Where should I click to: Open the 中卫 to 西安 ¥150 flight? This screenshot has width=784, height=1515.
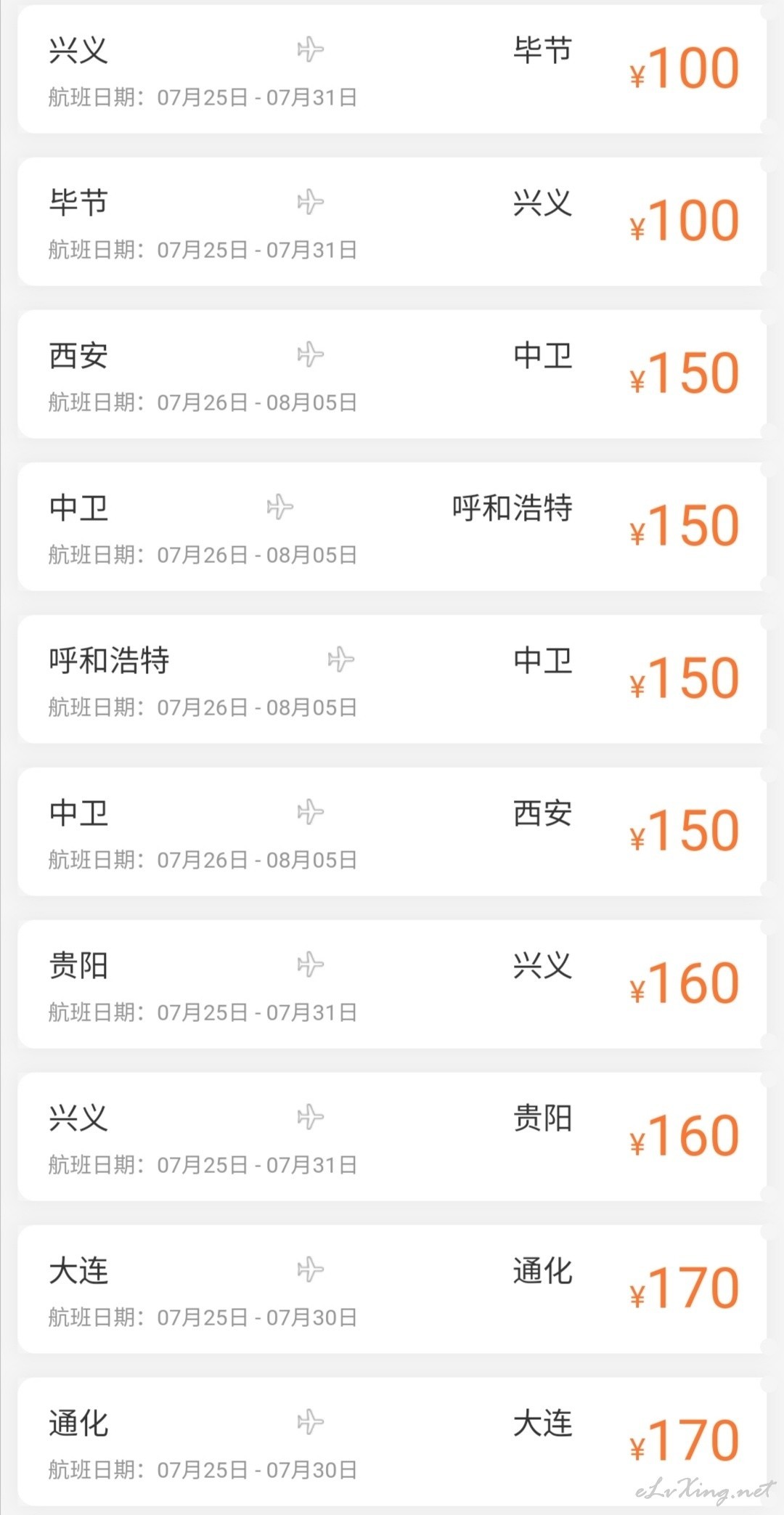pyautogui.click(x=392, y=832)
